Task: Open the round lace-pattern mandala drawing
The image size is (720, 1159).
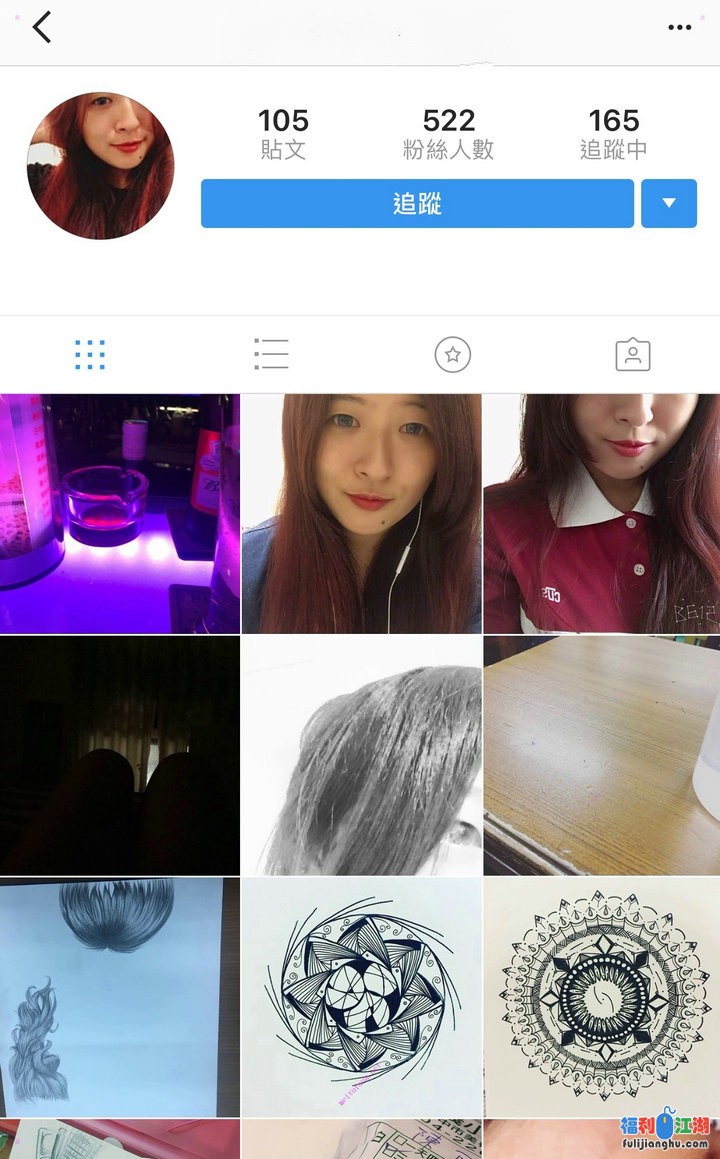Action: tap(602, 997)
